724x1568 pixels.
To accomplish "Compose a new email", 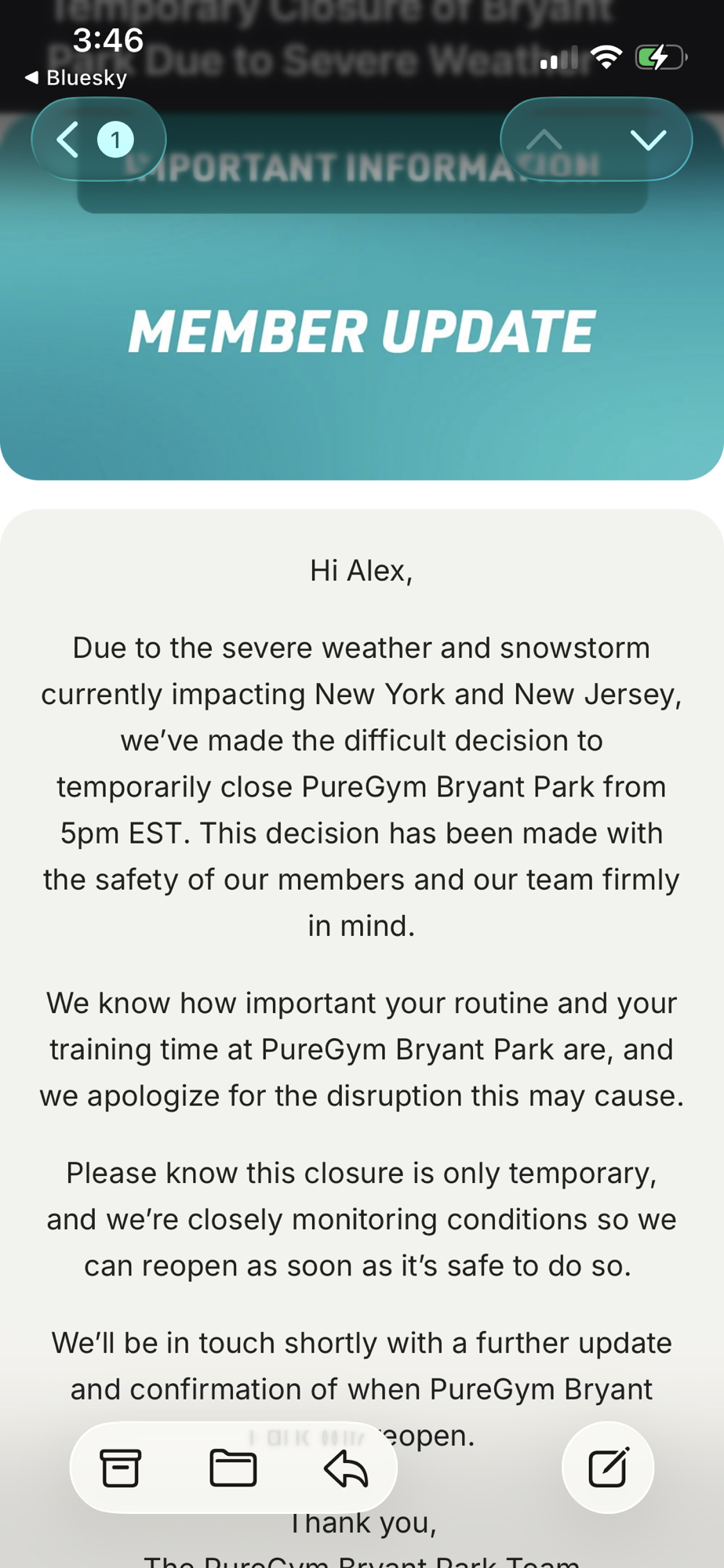I will (x=608, y=1468).
